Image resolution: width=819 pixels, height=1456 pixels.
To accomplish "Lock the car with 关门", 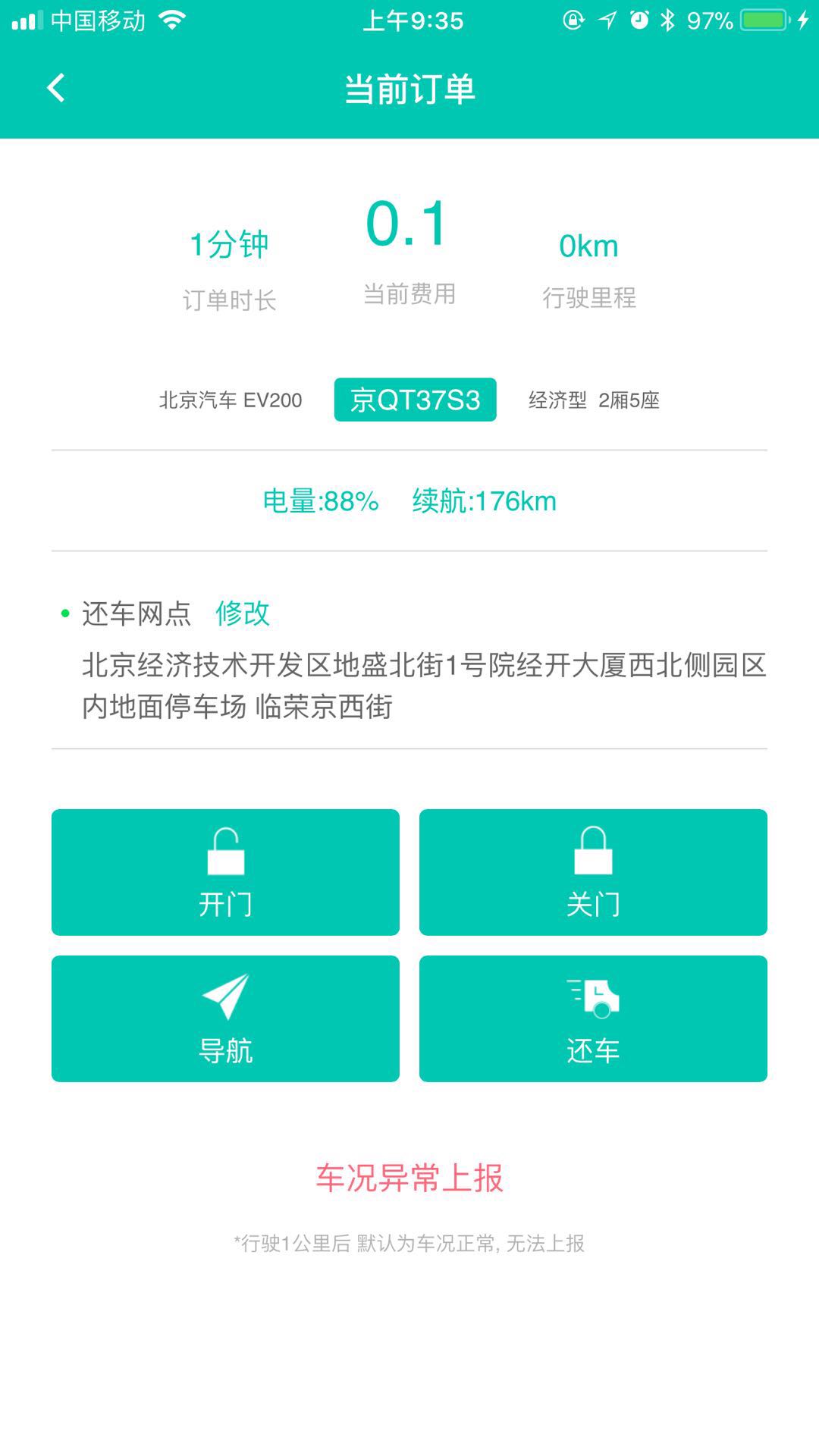I will coord(593,872).
